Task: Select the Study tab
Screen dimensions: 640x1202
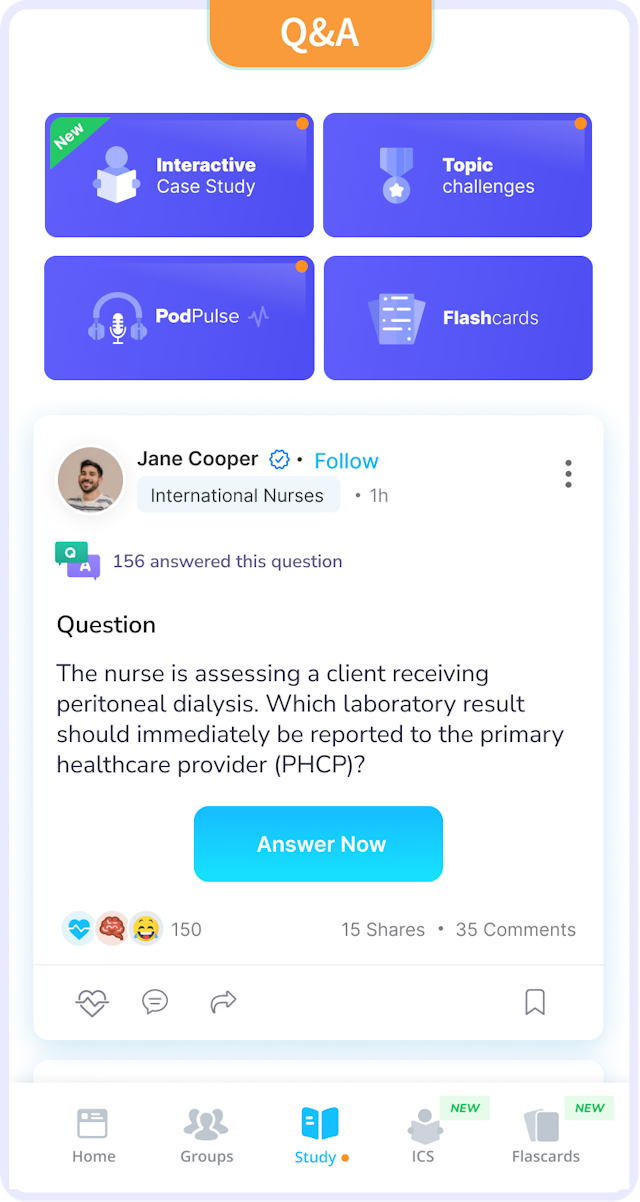Action: point(319,1136)
